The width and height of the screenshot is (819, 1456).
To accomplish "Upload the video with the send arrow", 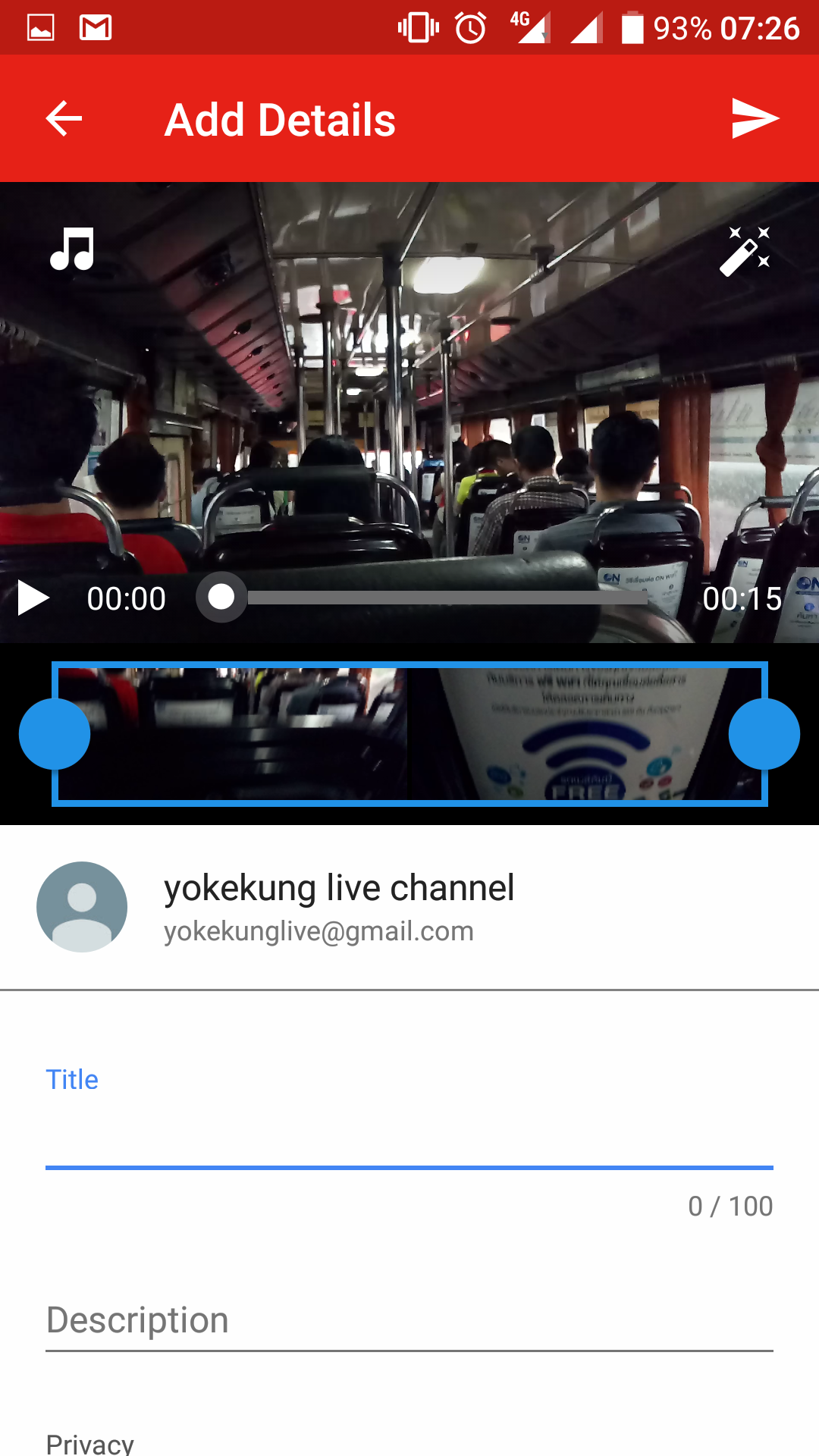I will 755,119.
